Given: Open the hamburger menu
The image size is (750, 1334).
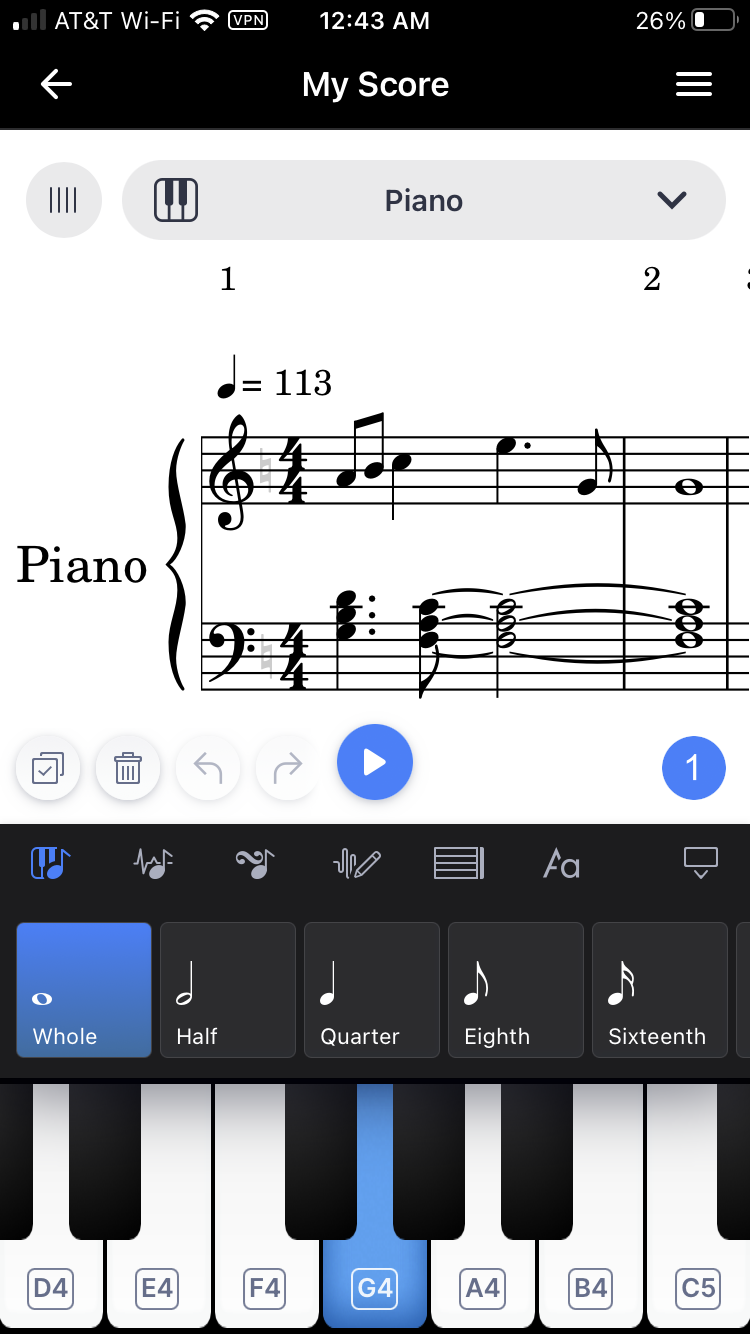Looking at the screenshot, I should click(693, 85).
